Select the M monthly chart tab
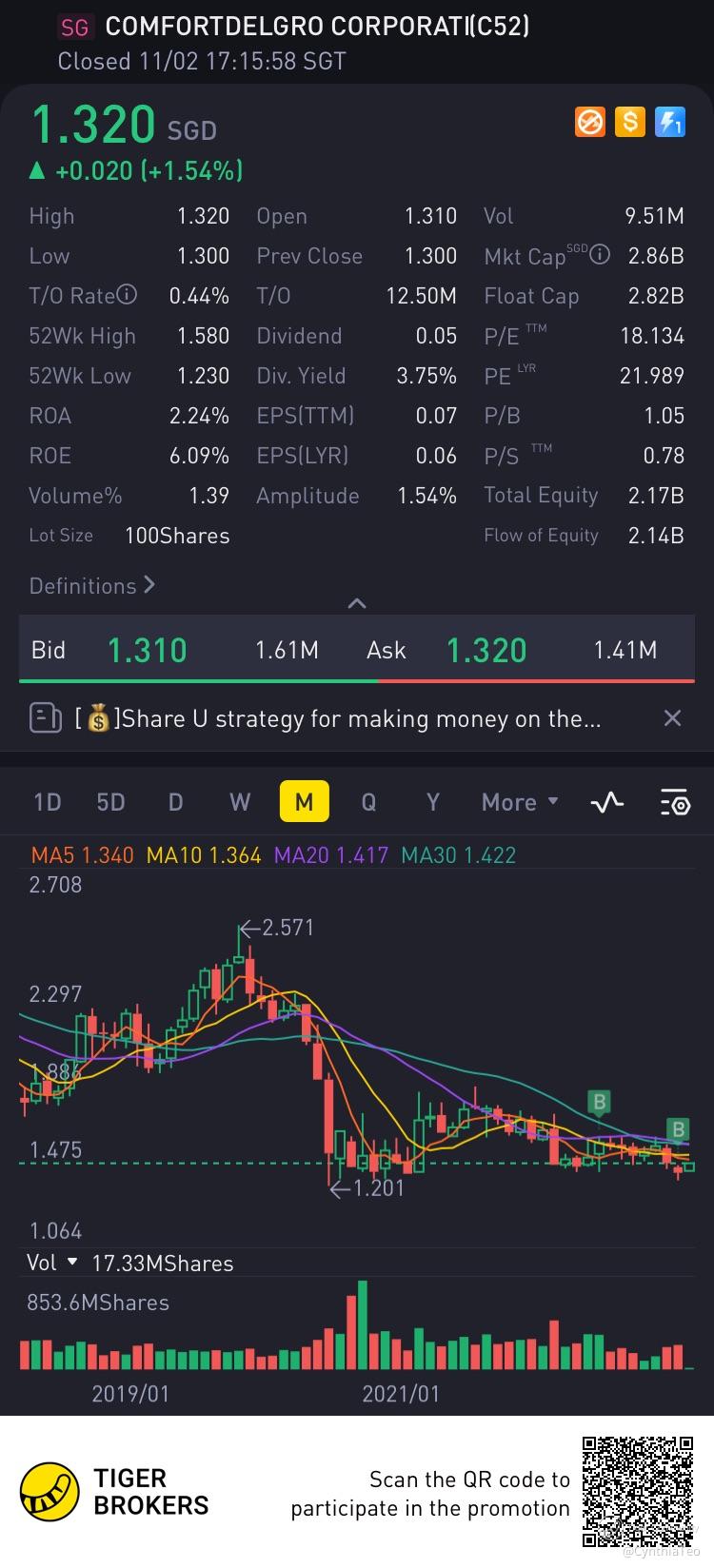This screenshot has height=1568, width=714. coord(304,802)
